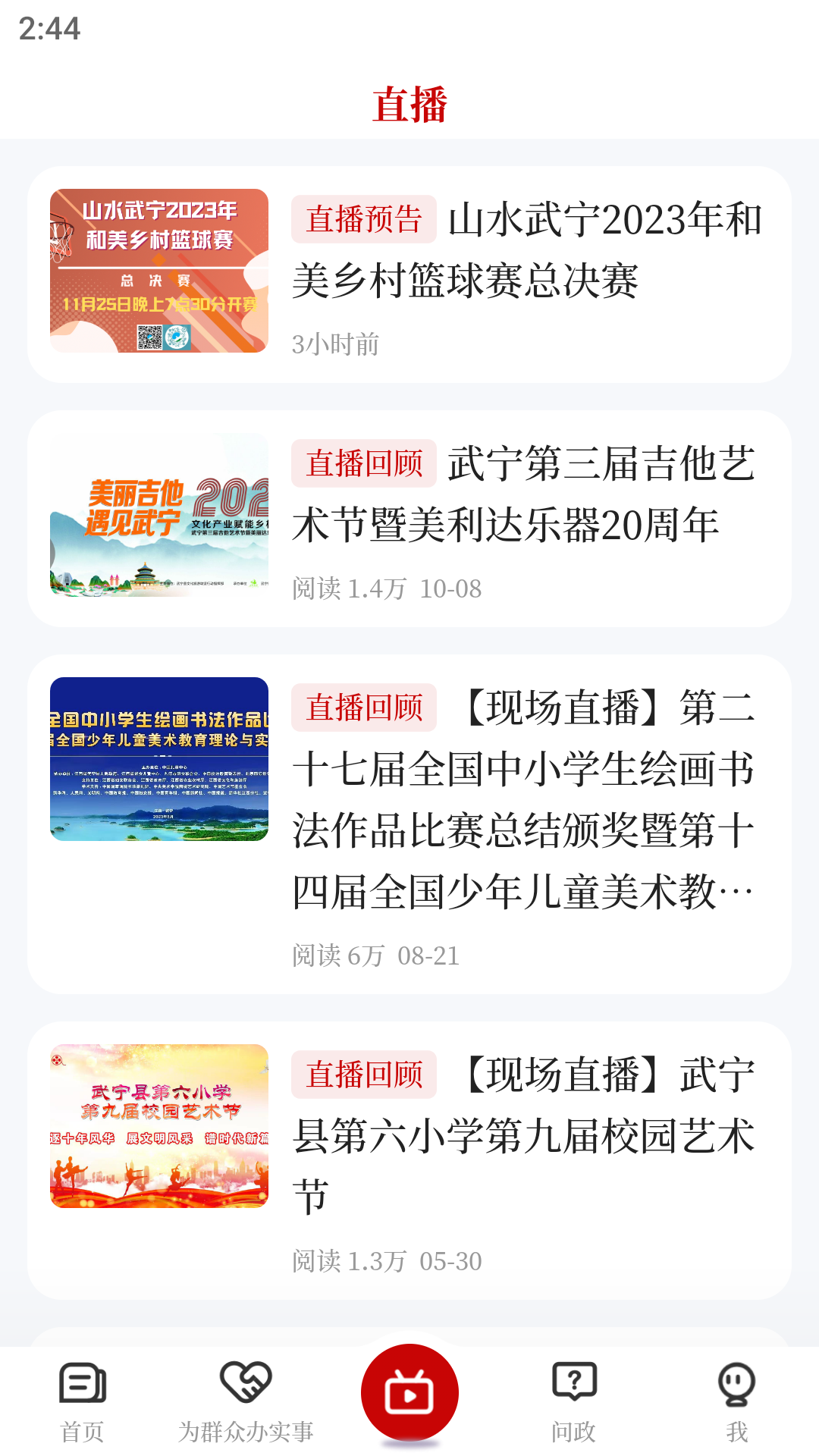Tap the blue painting contest thumbnail

pos(161,758)
